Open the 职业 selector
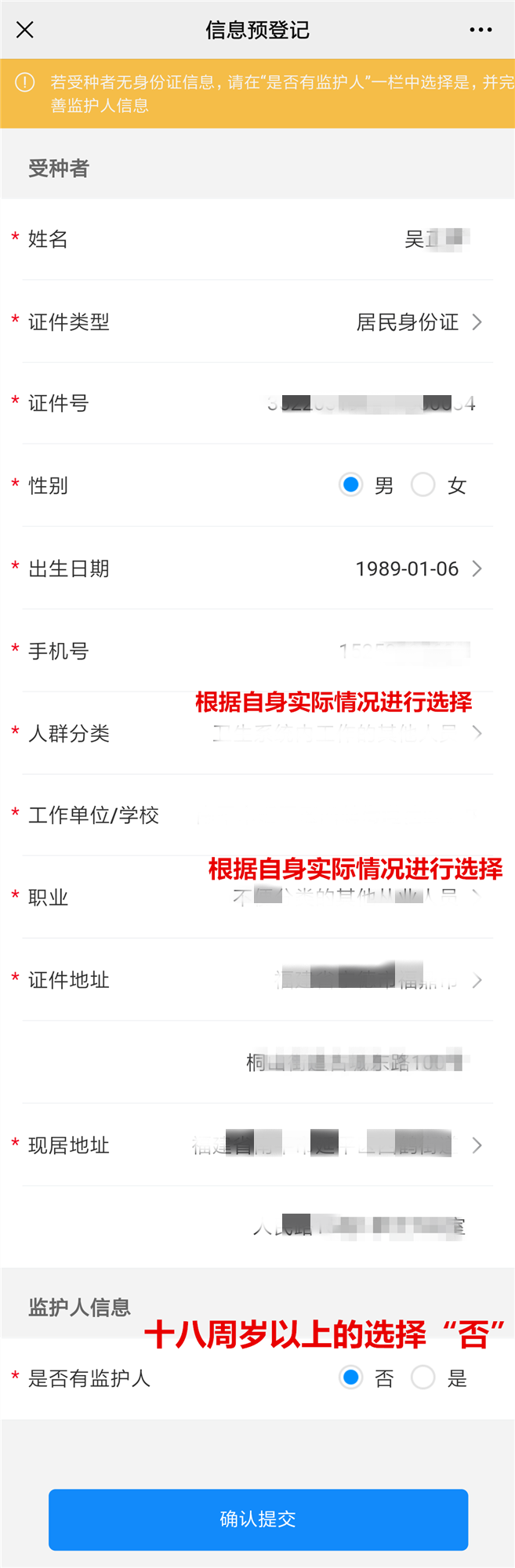This screenshot has width=515, height=1568. pyautogui.click(x=353, y=898)
